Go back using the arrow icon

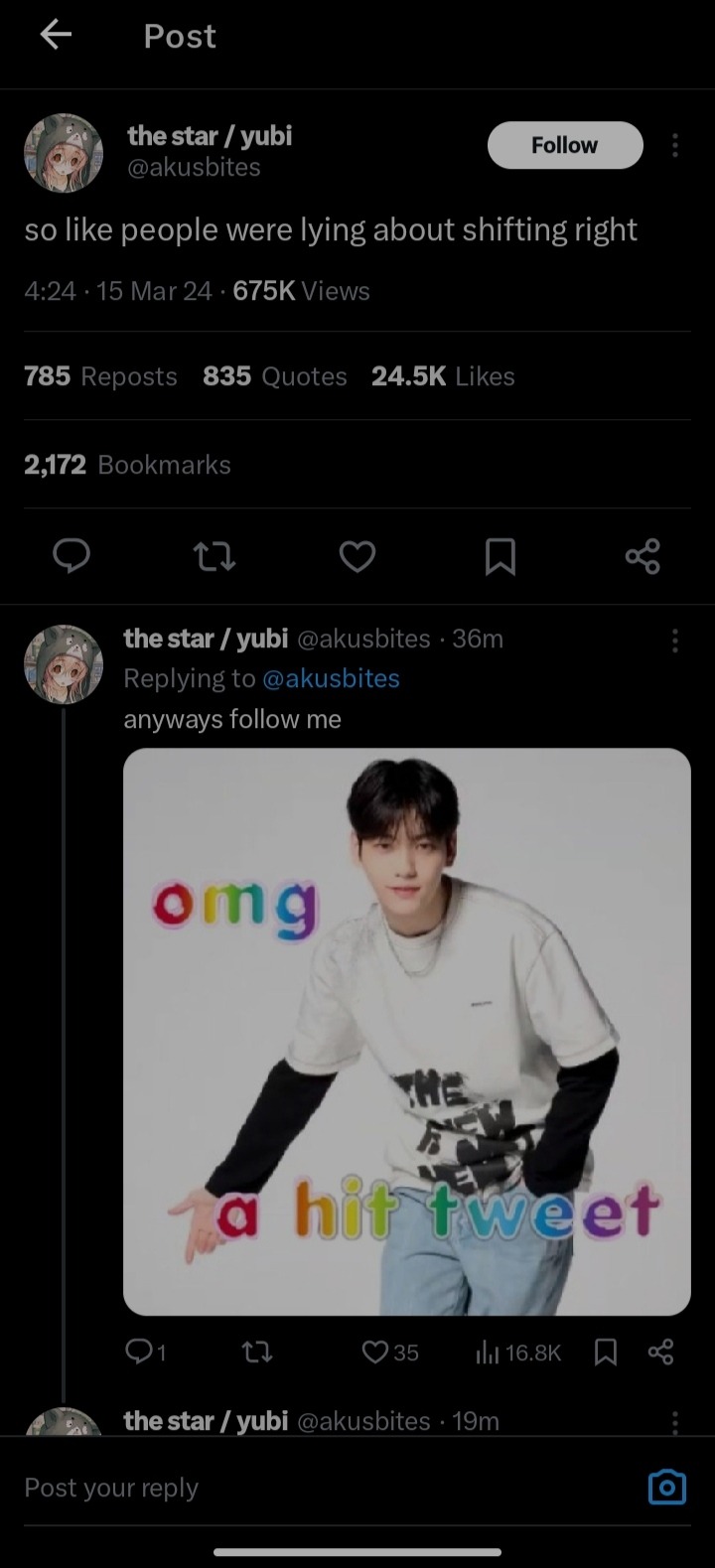pos(56,36)
